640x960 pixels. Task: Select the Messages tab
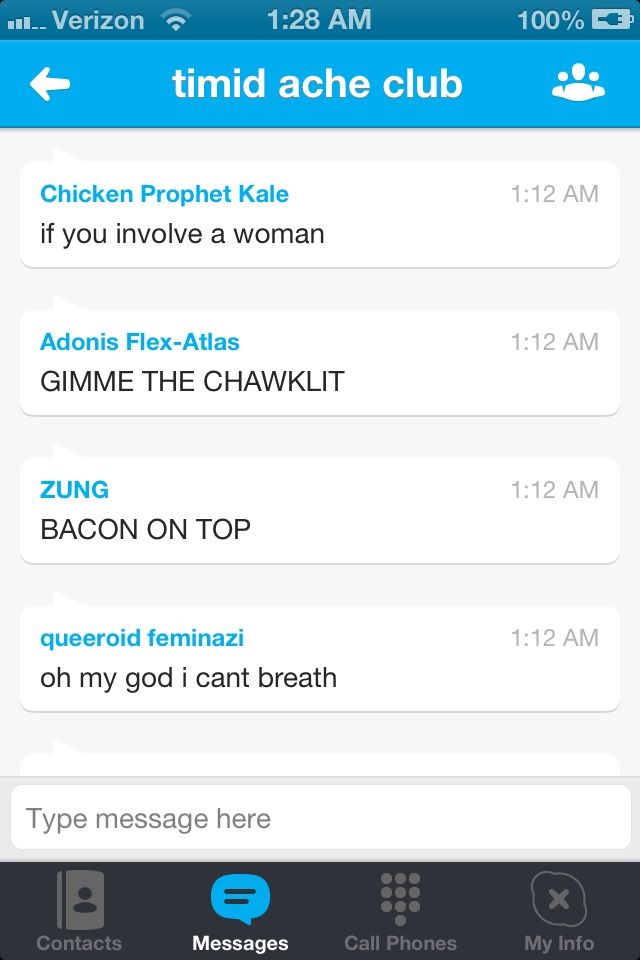coord(240,911)
